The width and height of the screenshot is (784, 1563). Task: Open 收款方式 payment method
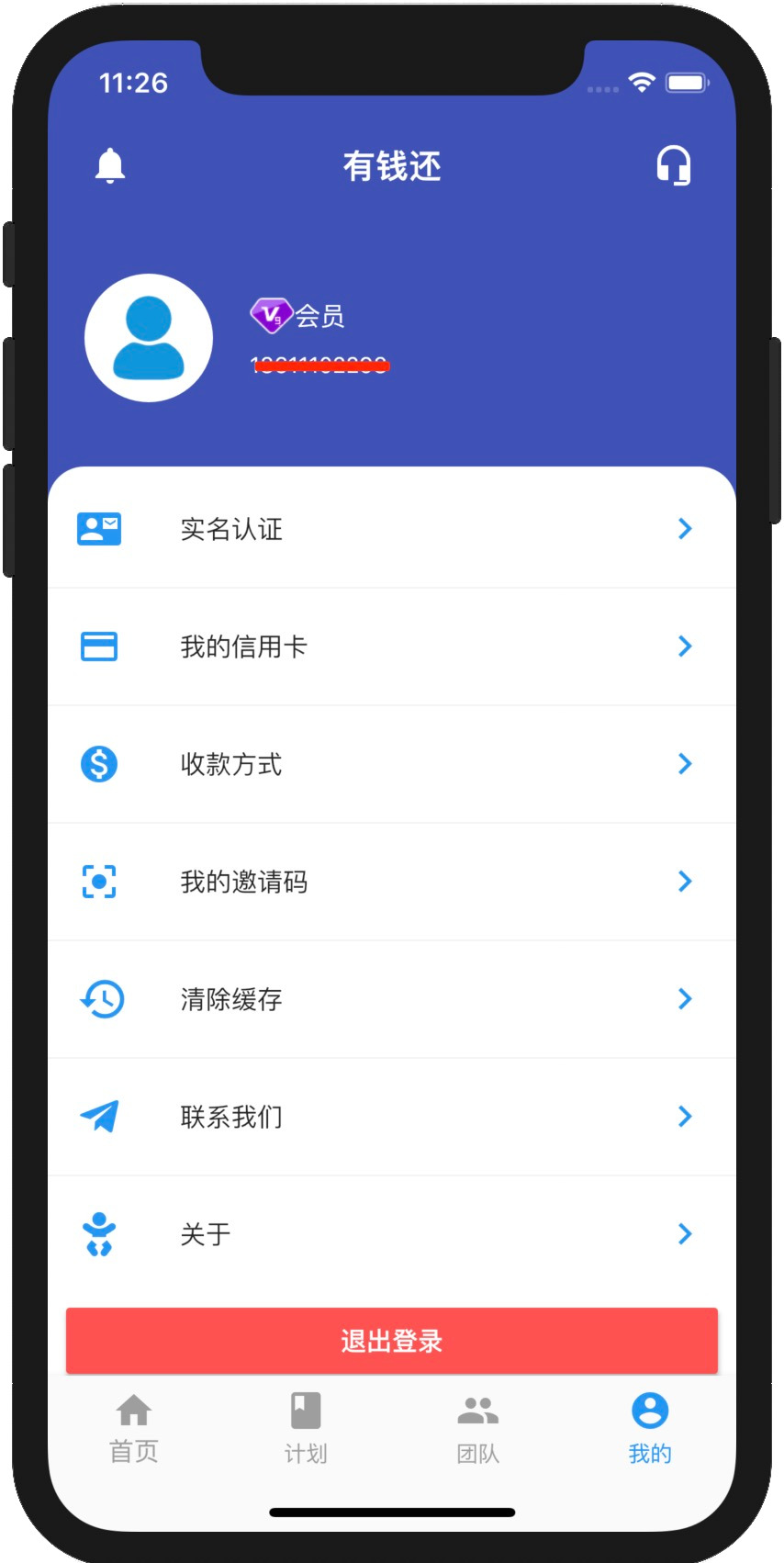click(392, 764)
